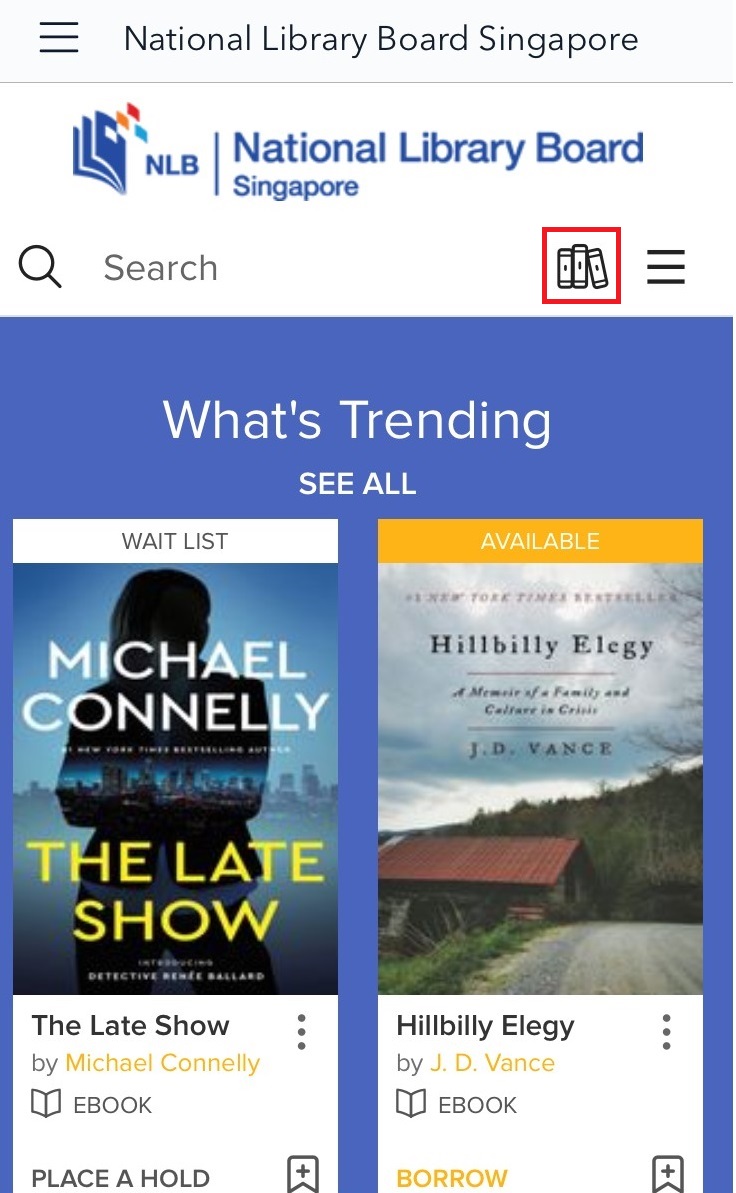Borrow Hillbilly Elegy

(x=452, y=1178)
